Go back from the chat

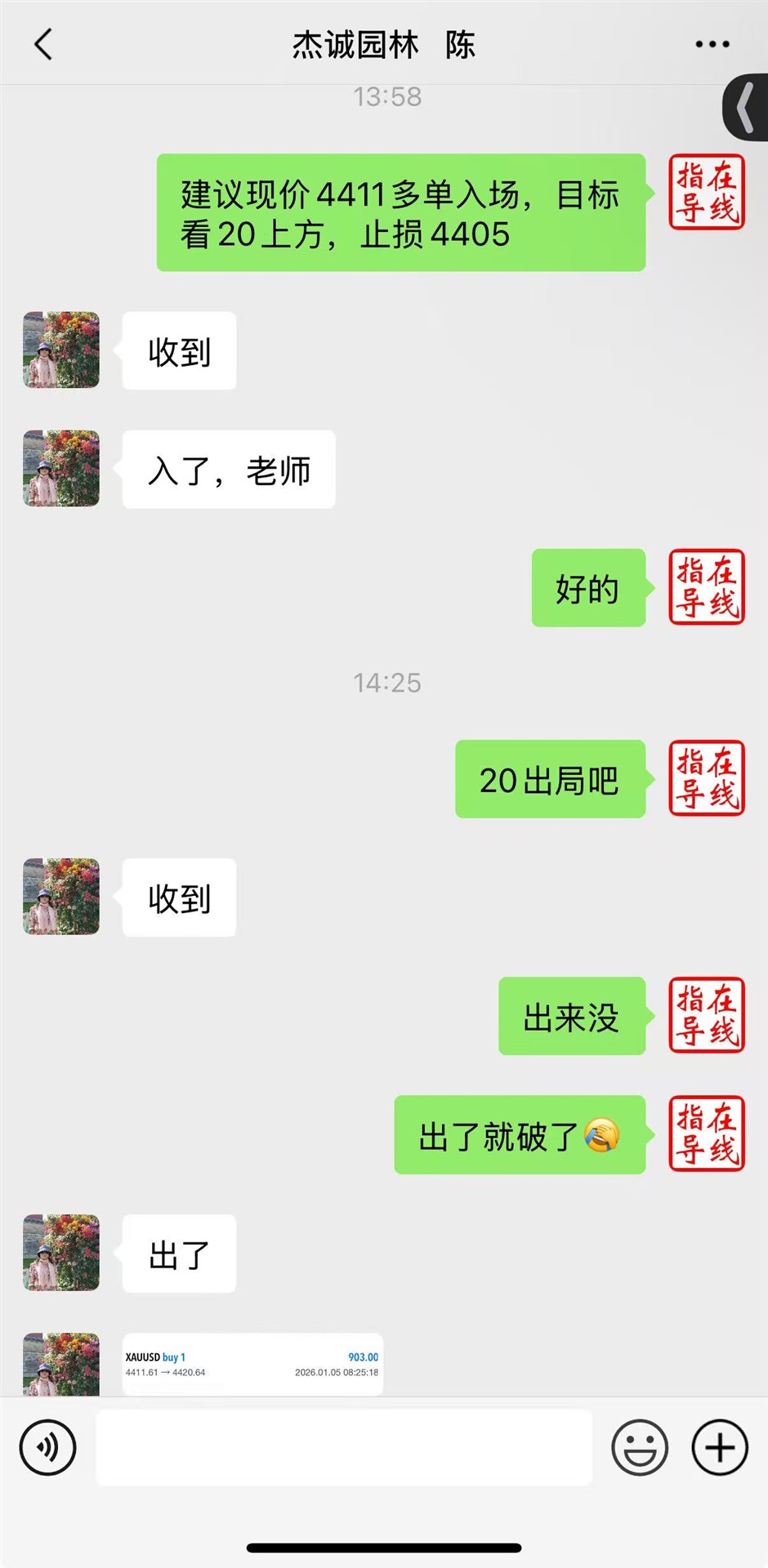coord(44,44)
